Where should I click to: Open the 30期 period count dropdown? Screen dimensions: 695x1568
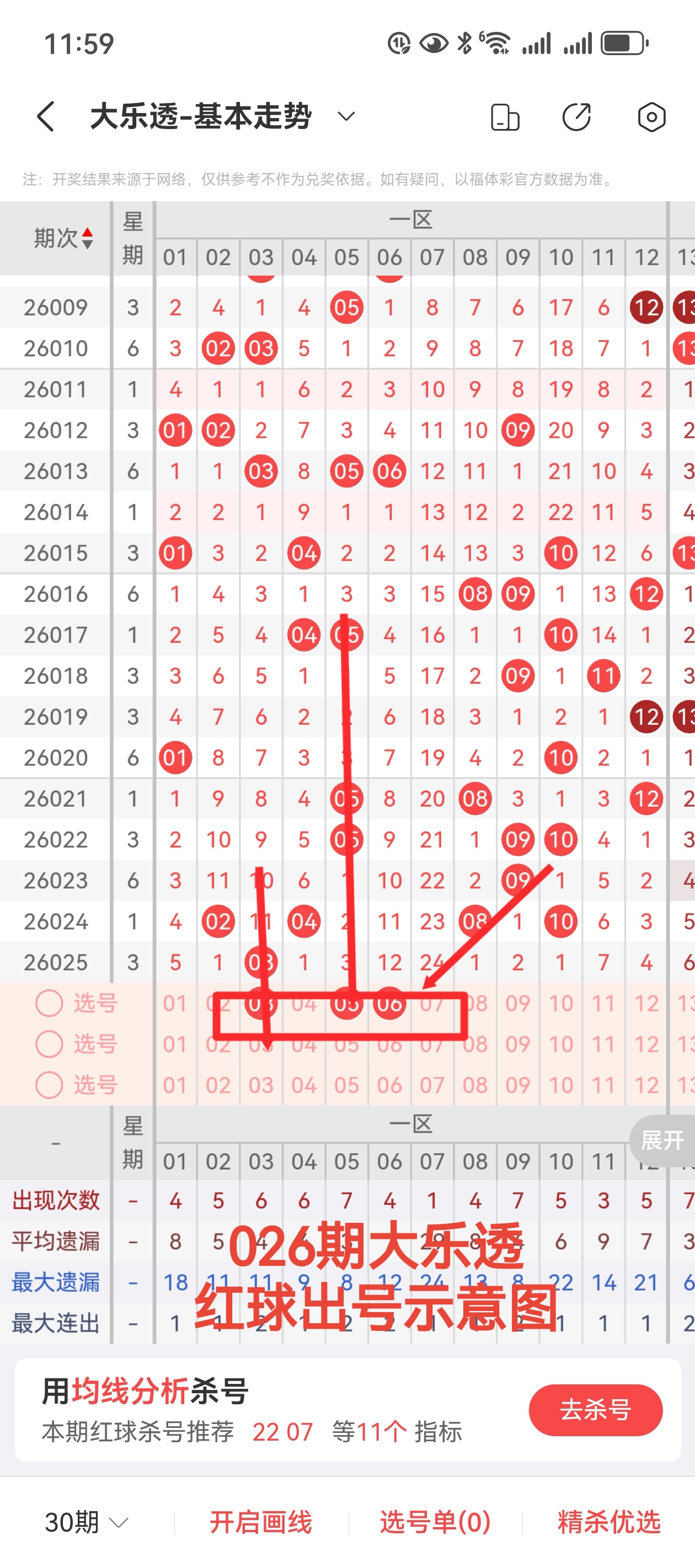(87, 1522)
